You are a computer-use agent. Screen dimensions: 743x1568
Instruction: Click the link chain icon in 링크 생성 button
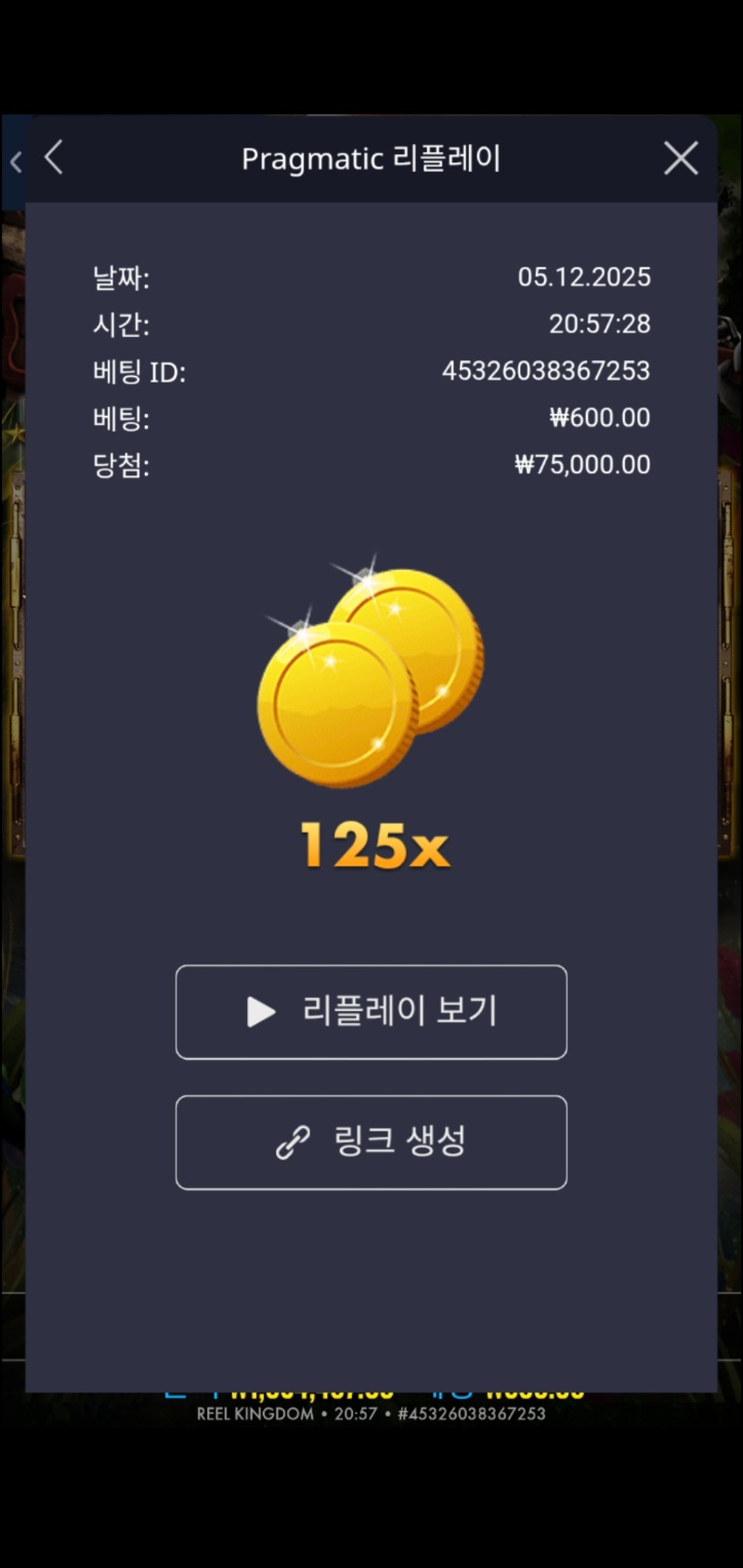[291, 1143]
